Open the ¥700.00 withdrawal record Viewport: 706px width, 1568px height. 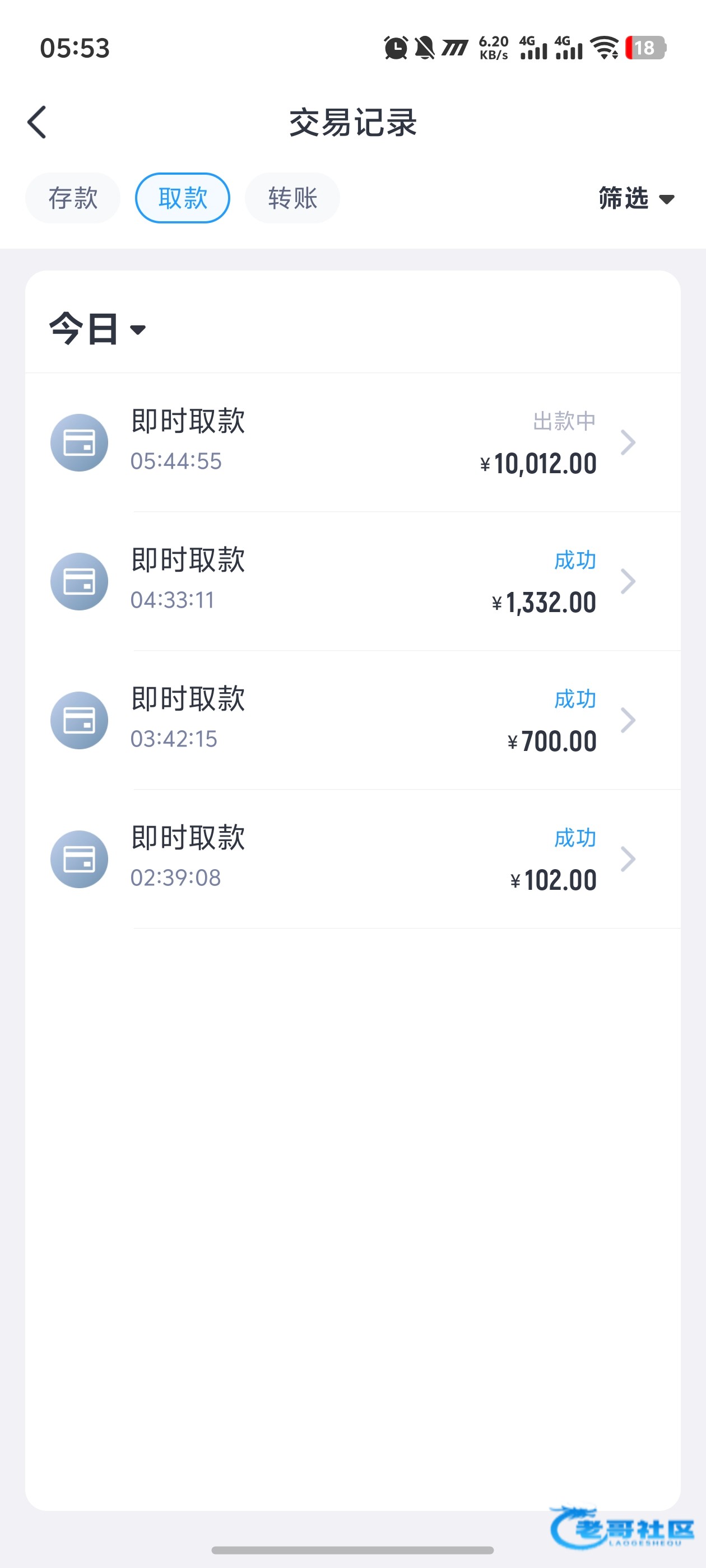pyautogui.click(x=352, y=720)
